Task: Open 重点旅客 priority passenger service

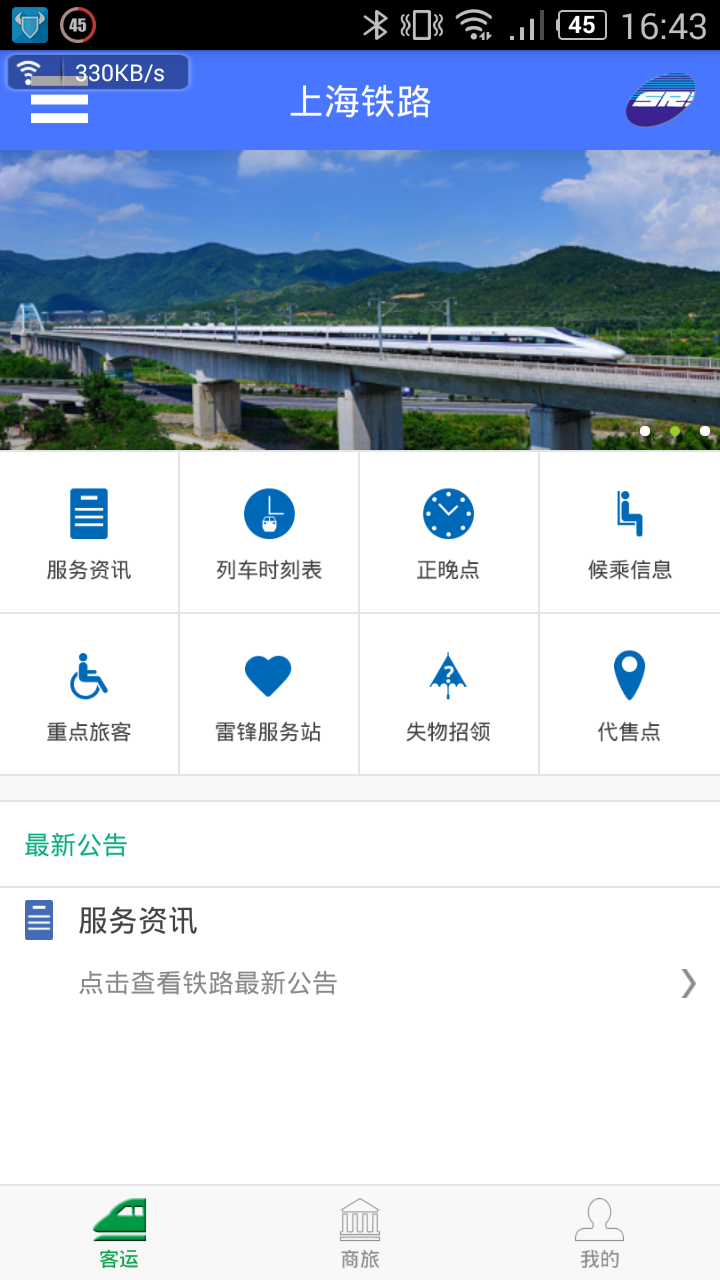Action: (89, 695)
